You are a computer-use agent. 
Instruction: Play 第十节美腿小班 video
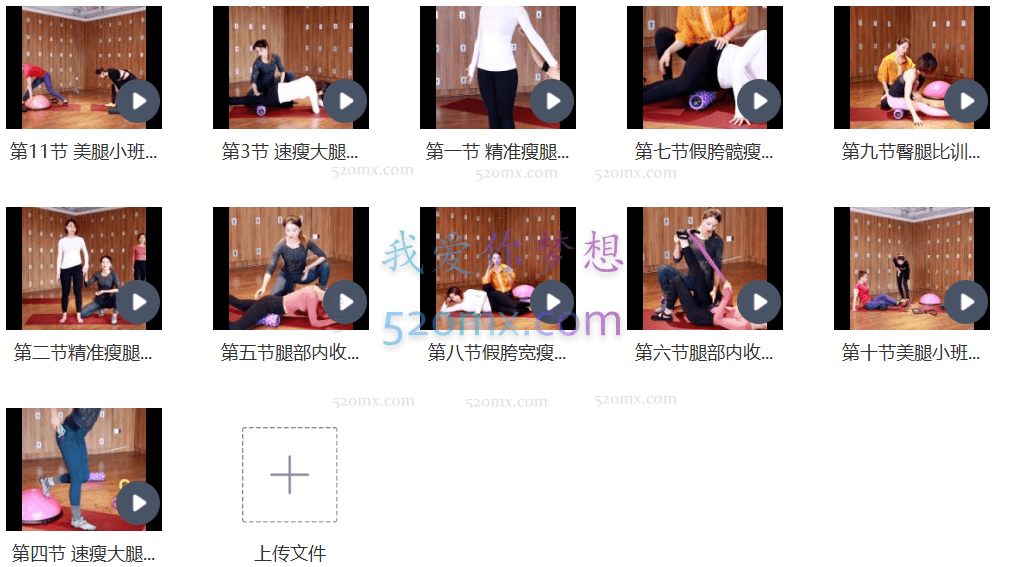click(x=966, y=302)
